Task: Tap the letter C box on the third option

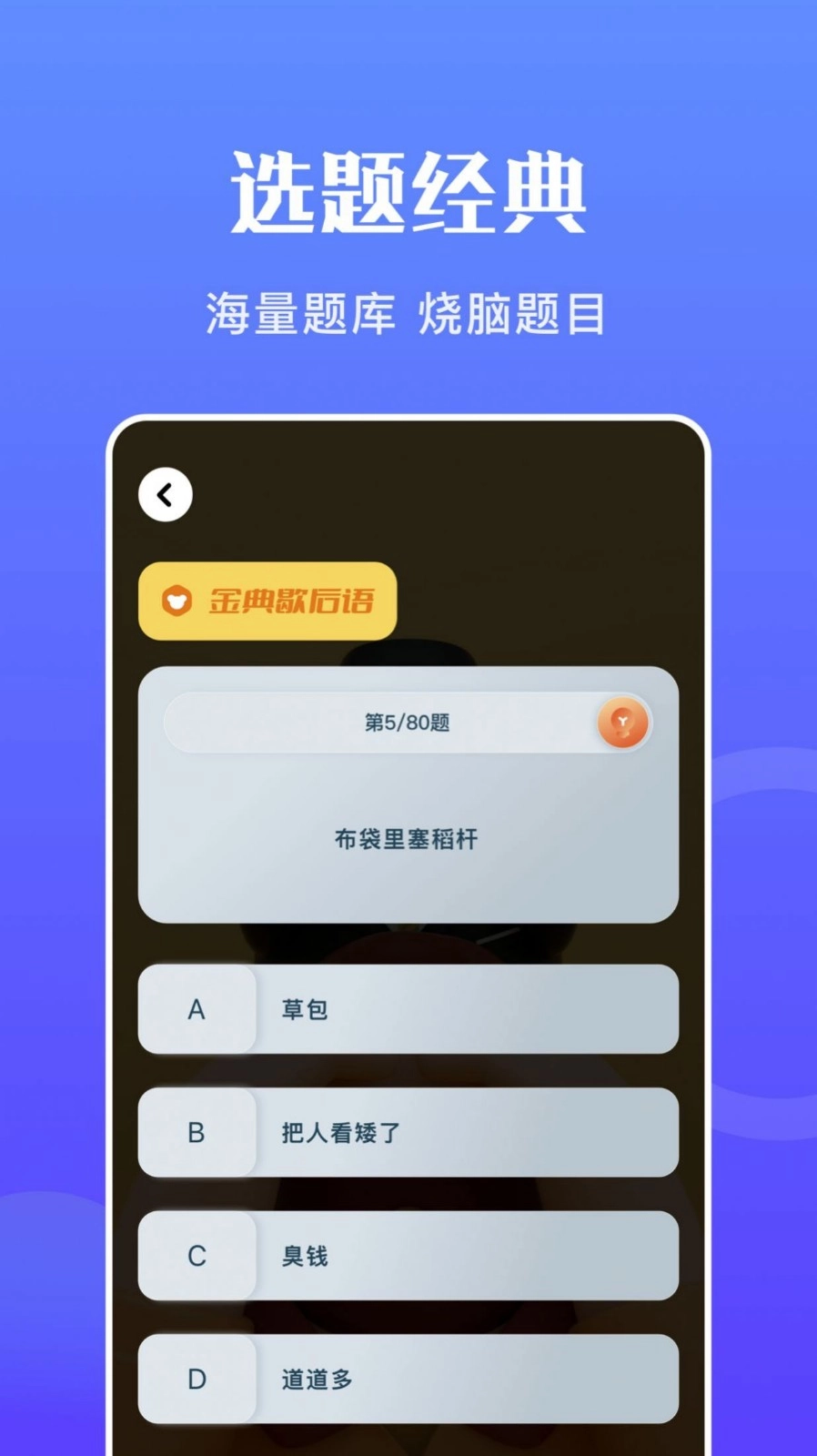Action: point(196,1257)
